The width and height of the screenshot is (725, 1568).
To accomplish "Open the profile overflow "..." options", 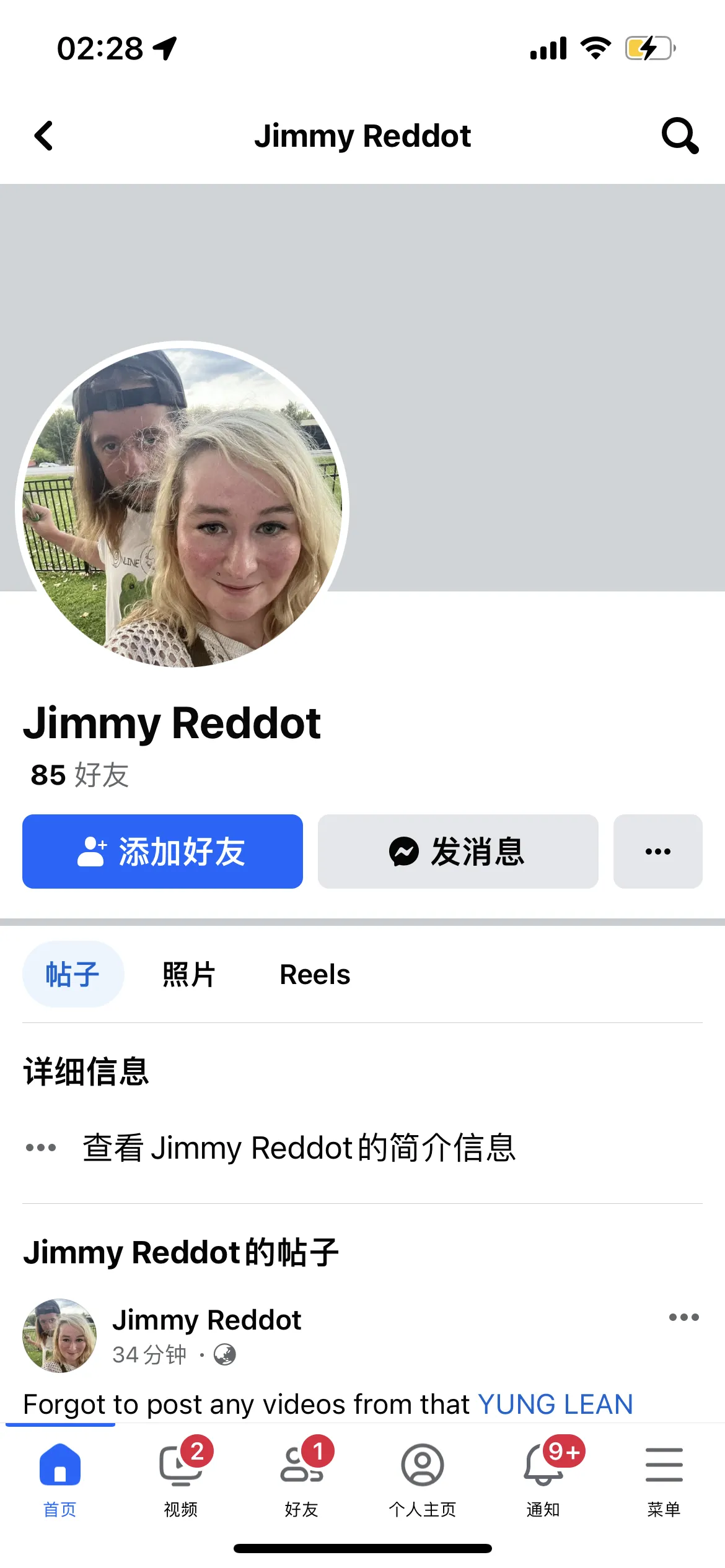I will pos(657,852).
